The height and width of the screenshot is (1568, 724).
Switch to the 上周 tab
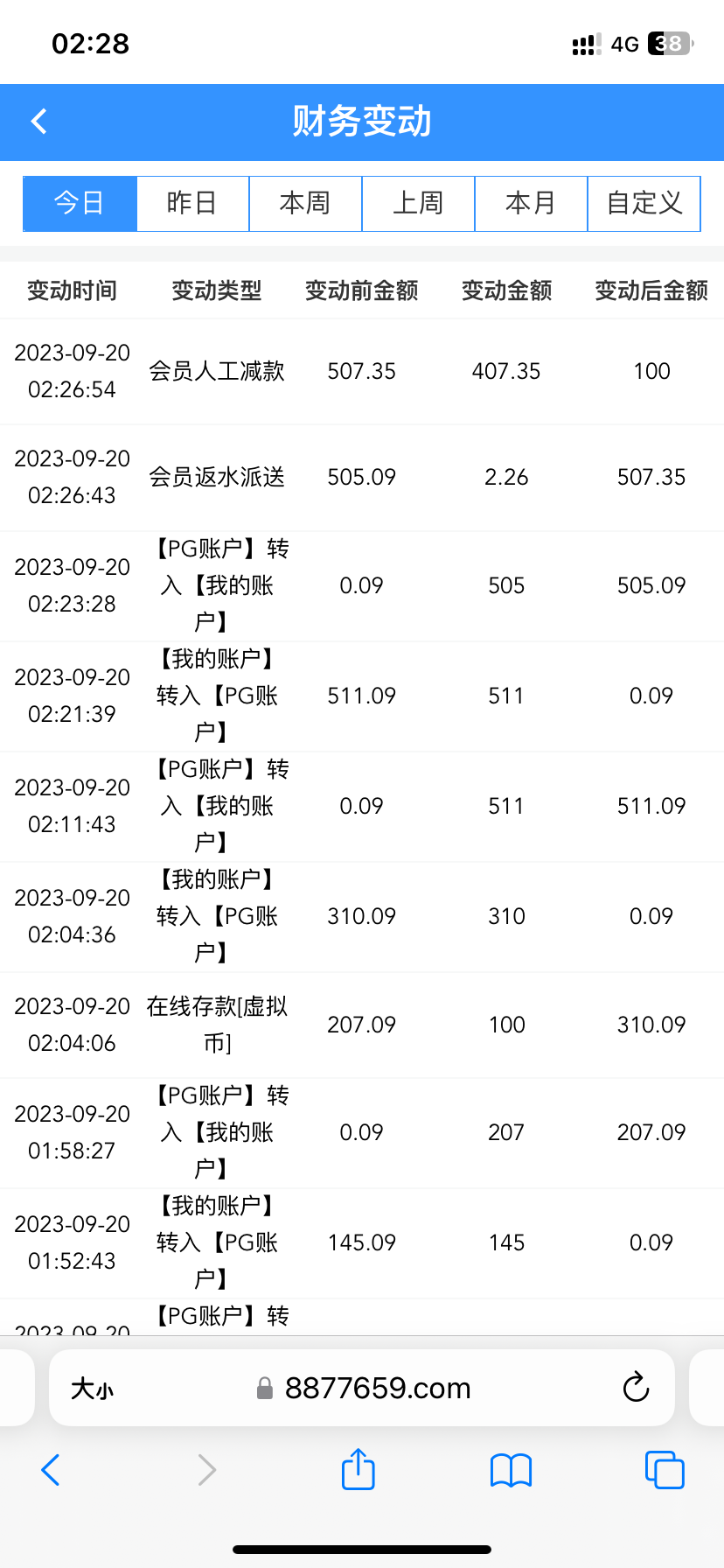click(x=418, y=204)
